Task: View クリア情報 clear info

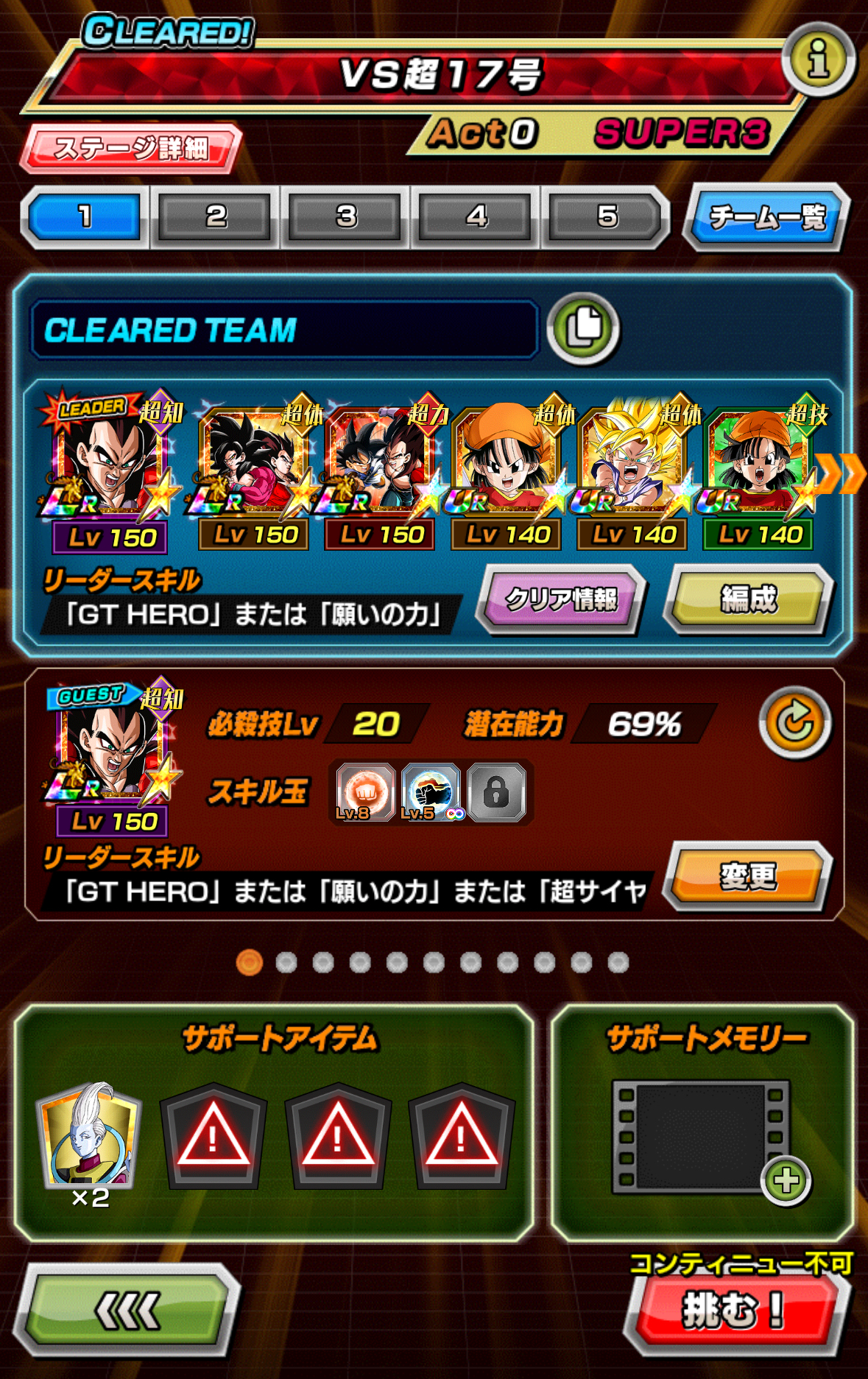Action: pyautogui.click(x=561, y=599)
